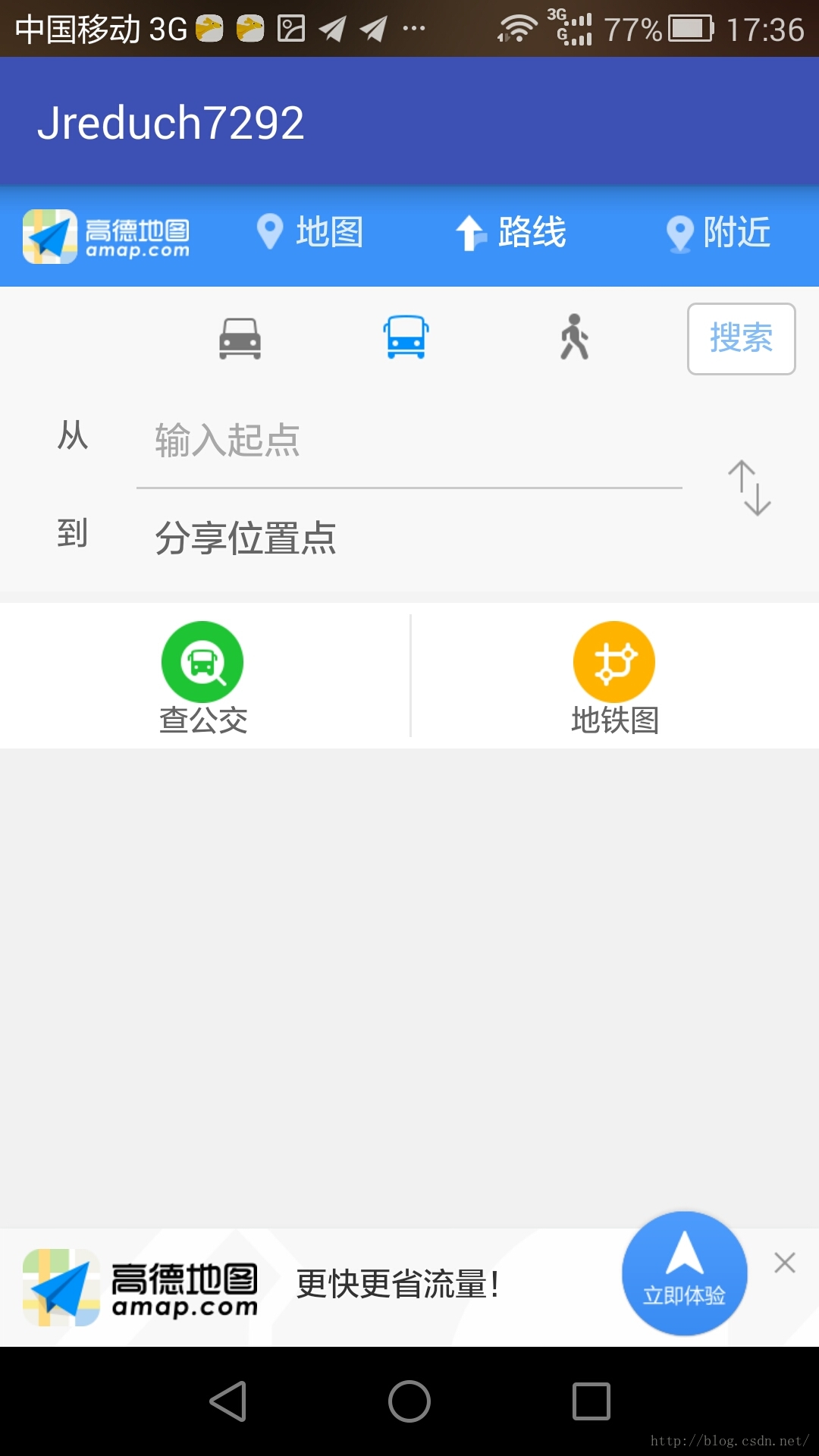Go to the 附近 tab

point(718,232)
